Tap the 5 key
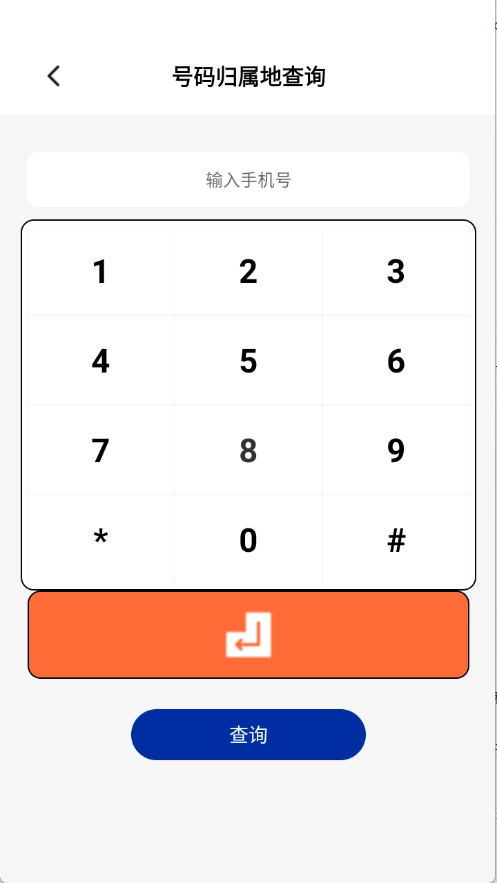 pos(248,360)
